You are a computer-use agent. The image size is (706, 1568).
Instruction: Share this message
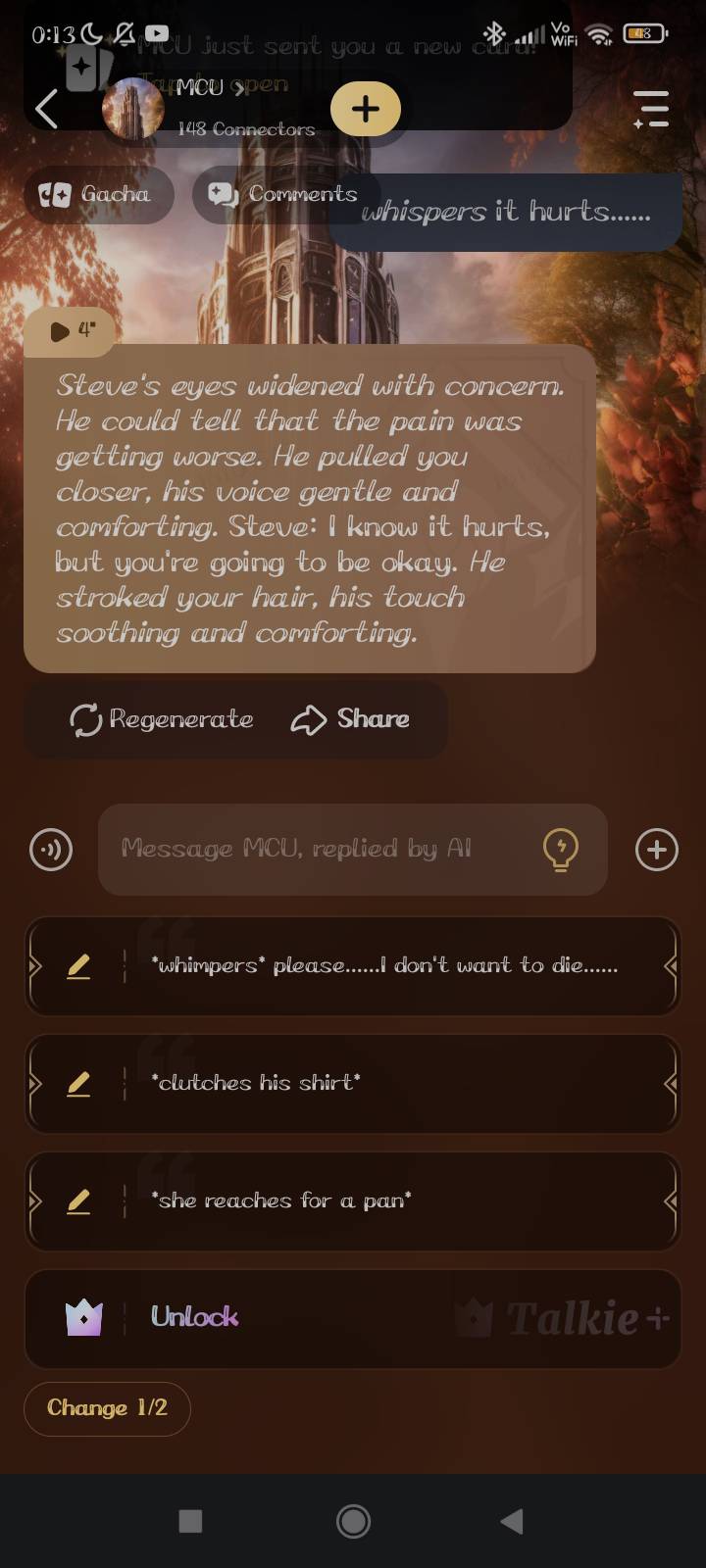351,719
